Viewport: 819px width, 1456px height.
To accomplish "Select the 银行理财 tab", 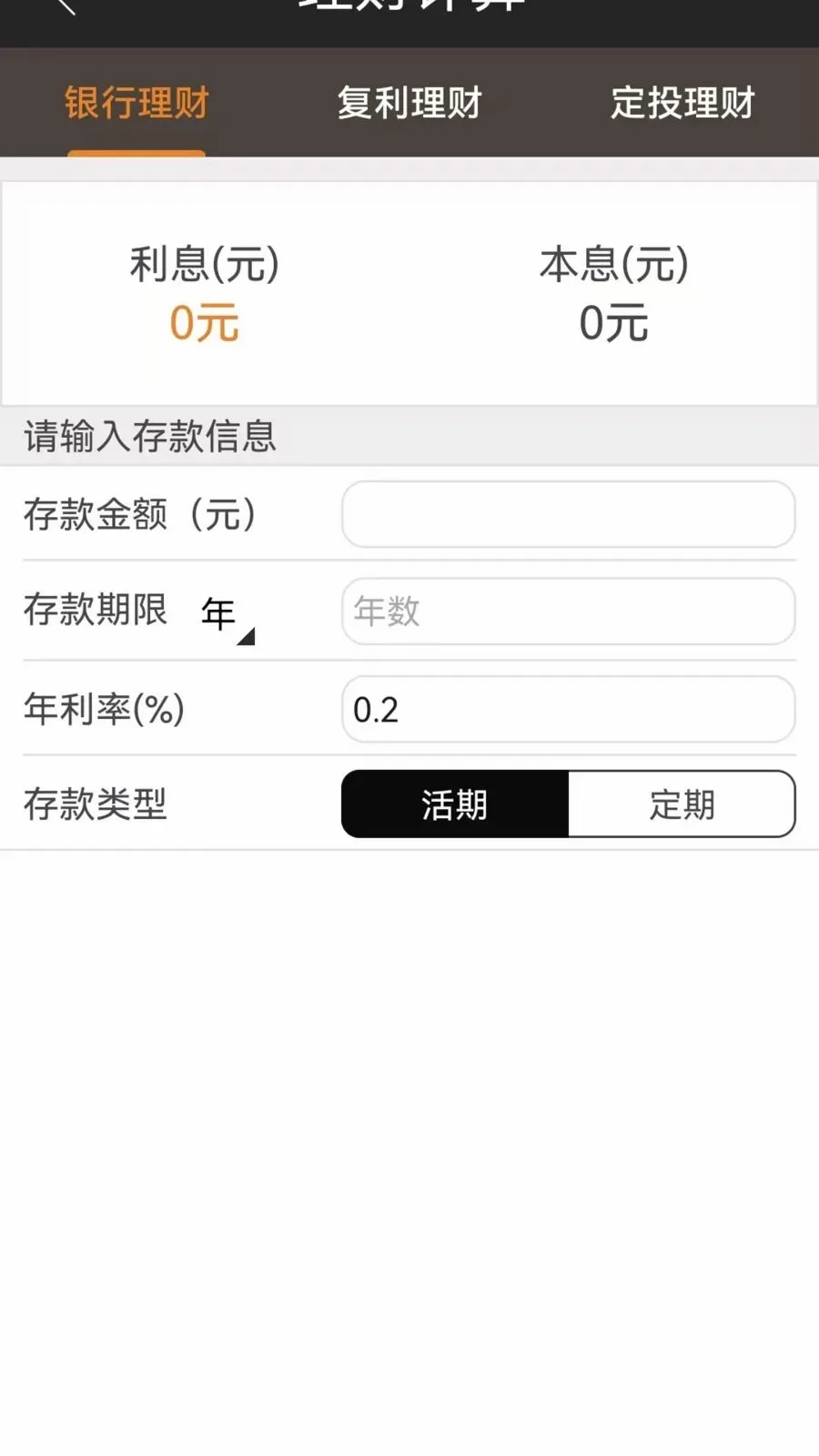I will click(x=136, y=103).
